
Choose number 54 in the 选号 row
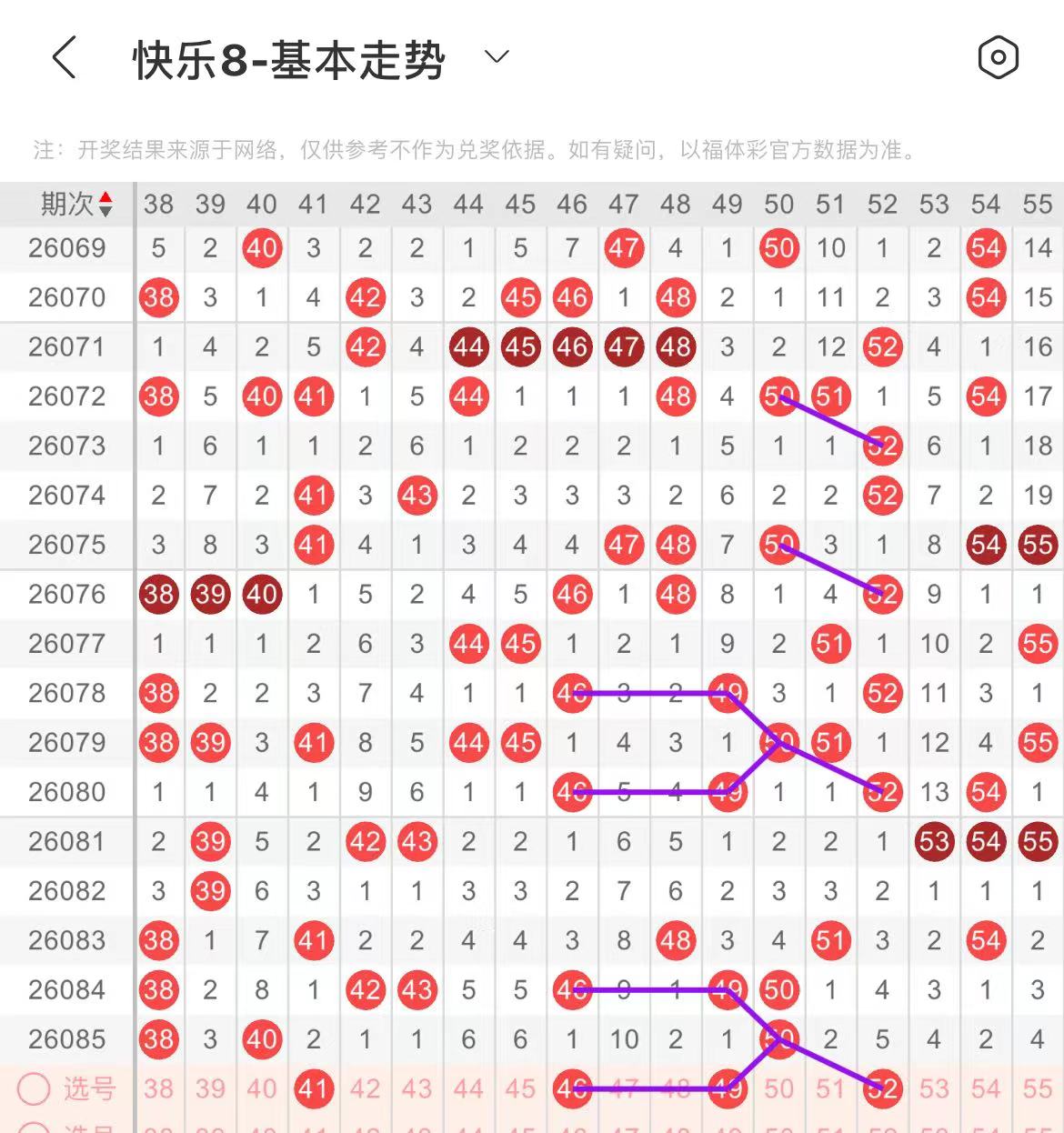click(x=986, y=1088)
